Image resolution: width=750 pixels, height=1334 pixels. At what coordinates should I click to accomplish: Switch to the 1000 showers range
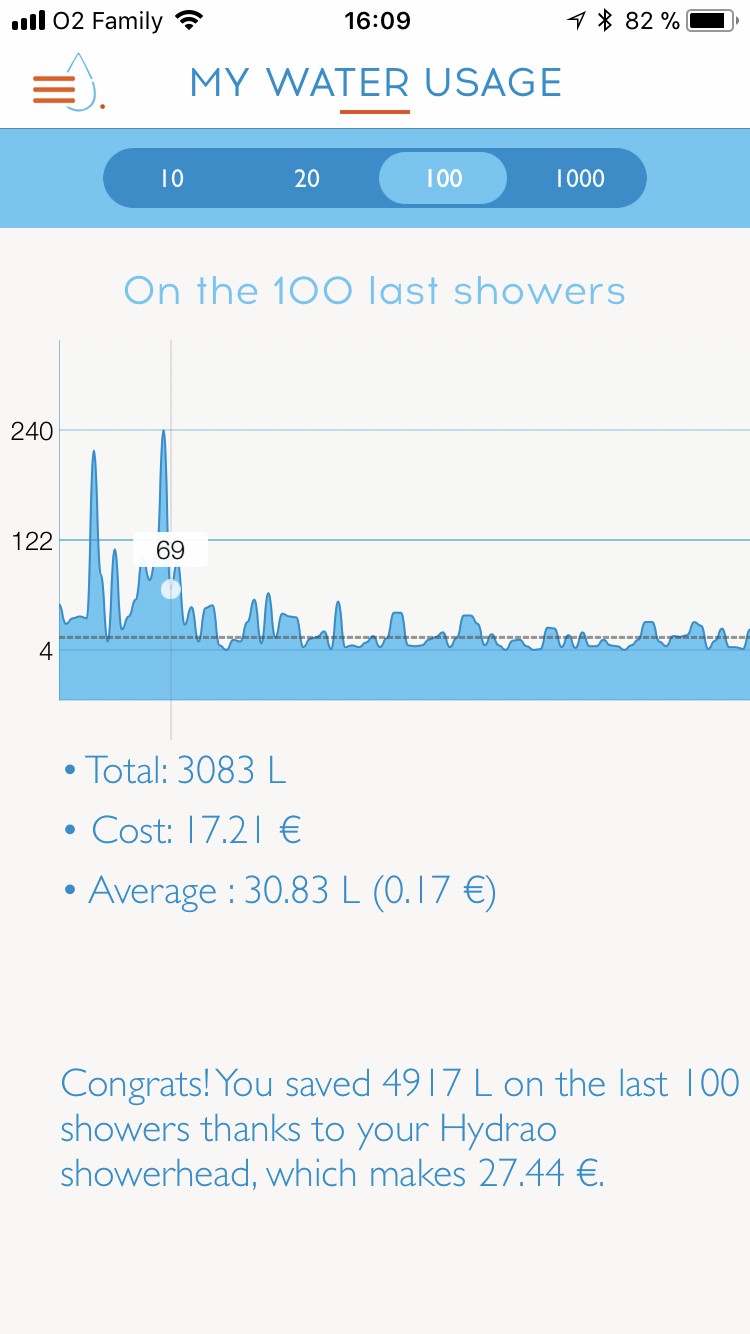click(580, 179)
